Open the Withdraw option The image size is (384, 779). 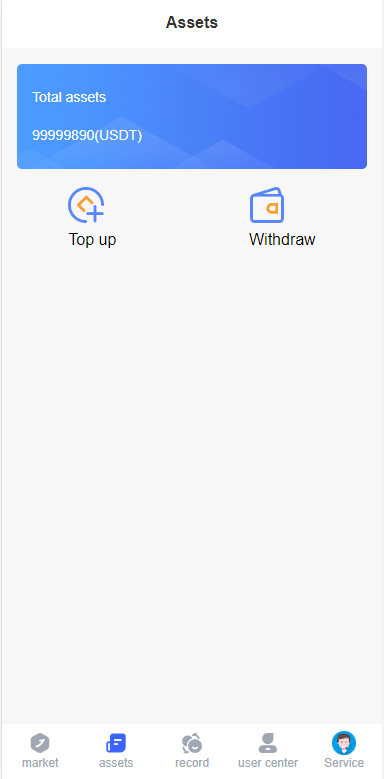click(282, 217)
